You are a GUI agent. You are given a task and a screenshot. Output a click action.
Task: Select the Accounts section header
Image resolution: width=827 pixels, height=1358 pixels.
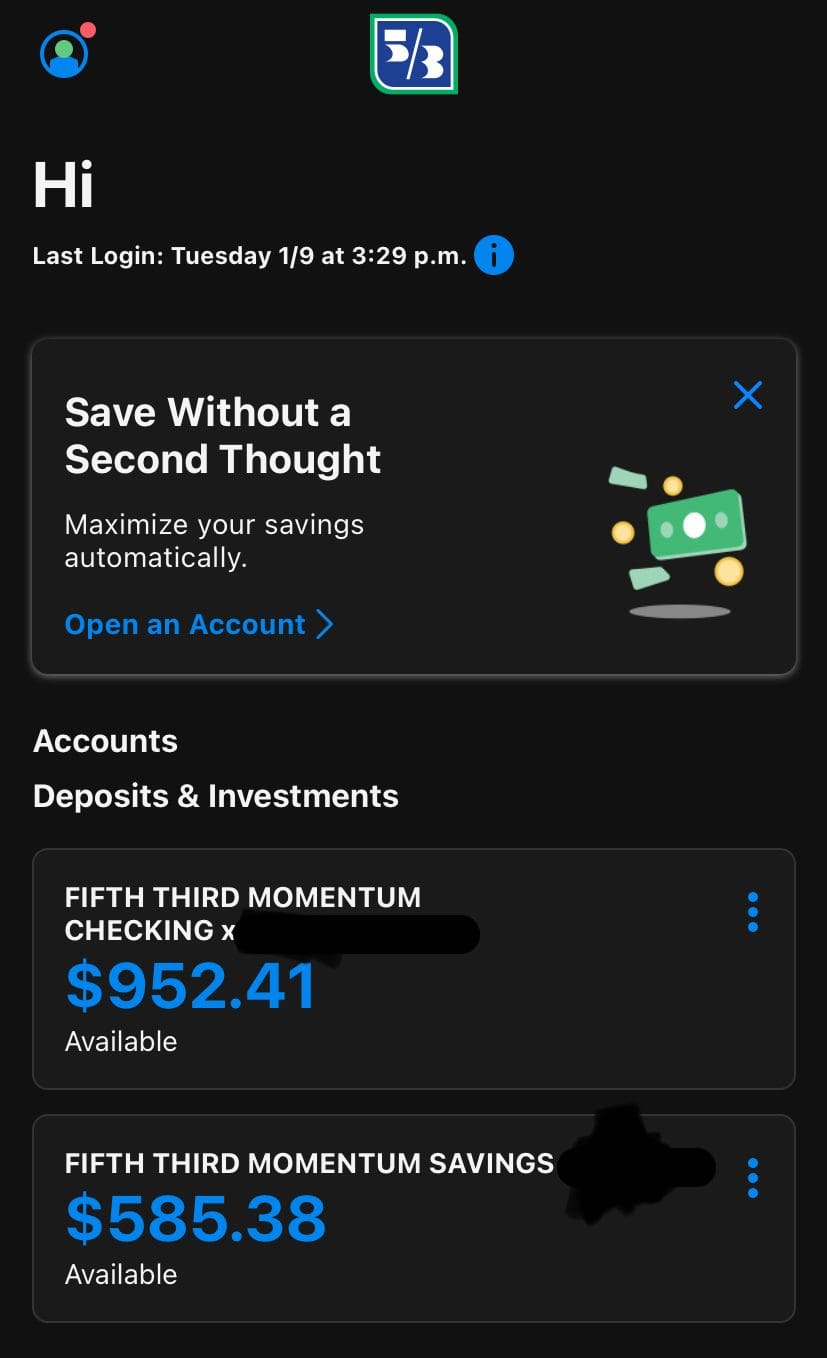click(105, 741)
